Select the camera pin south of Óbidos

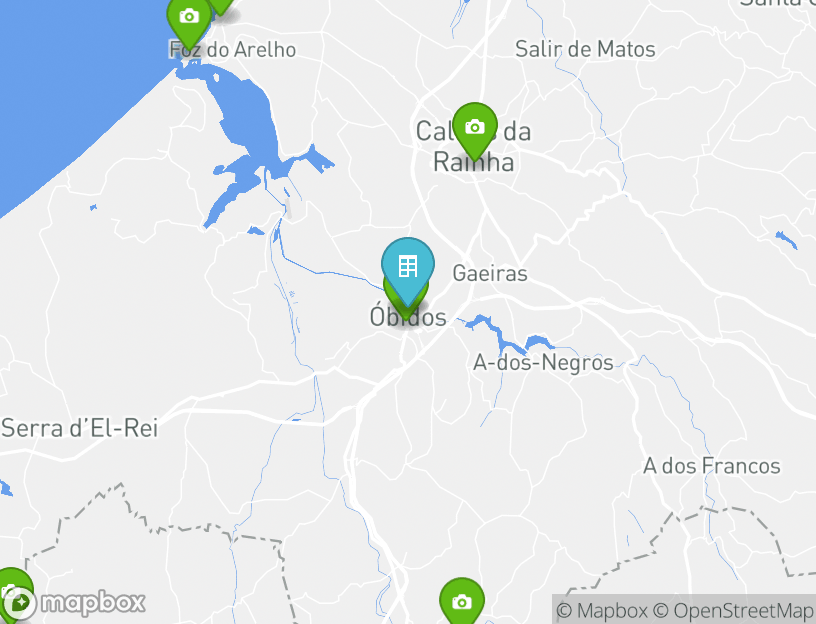point(461,601)
